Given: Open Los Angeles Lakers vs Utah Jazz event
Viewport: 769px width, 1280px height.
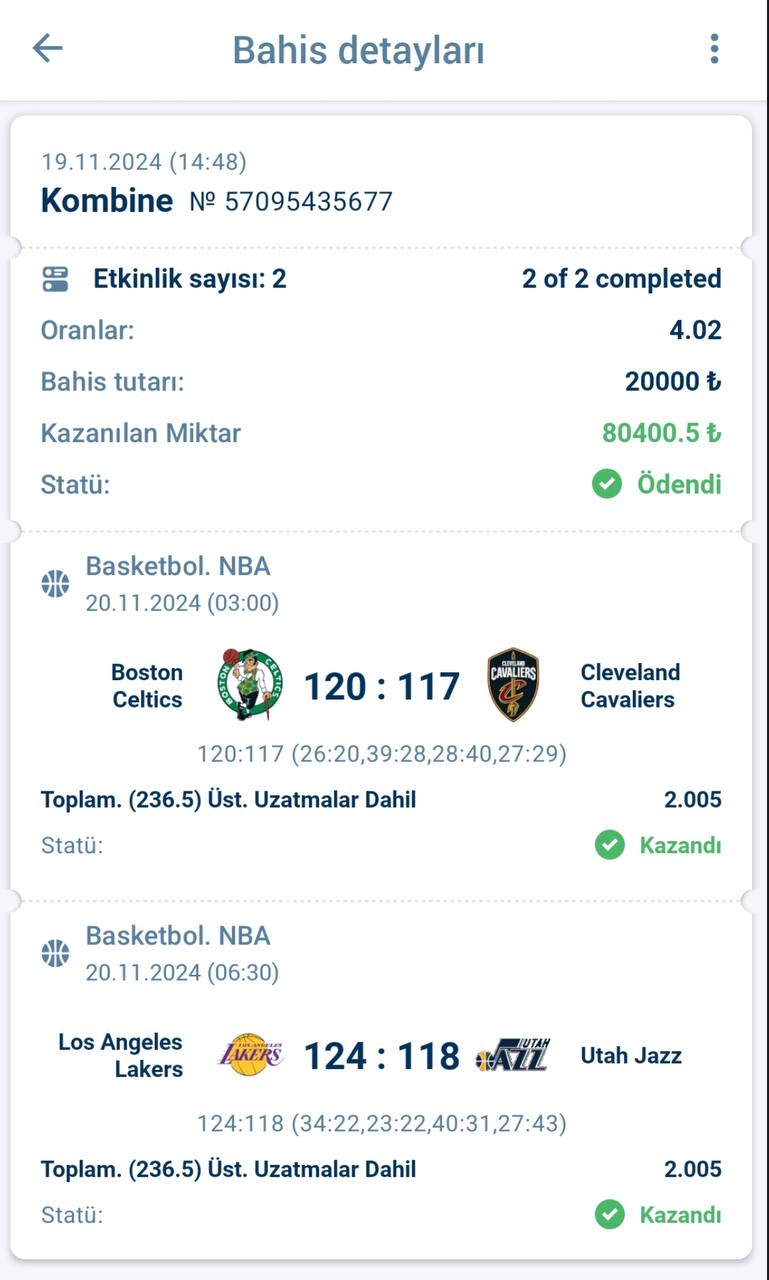Looking at the screenshot, I should pyautogui.click(x=381, y=1056).
